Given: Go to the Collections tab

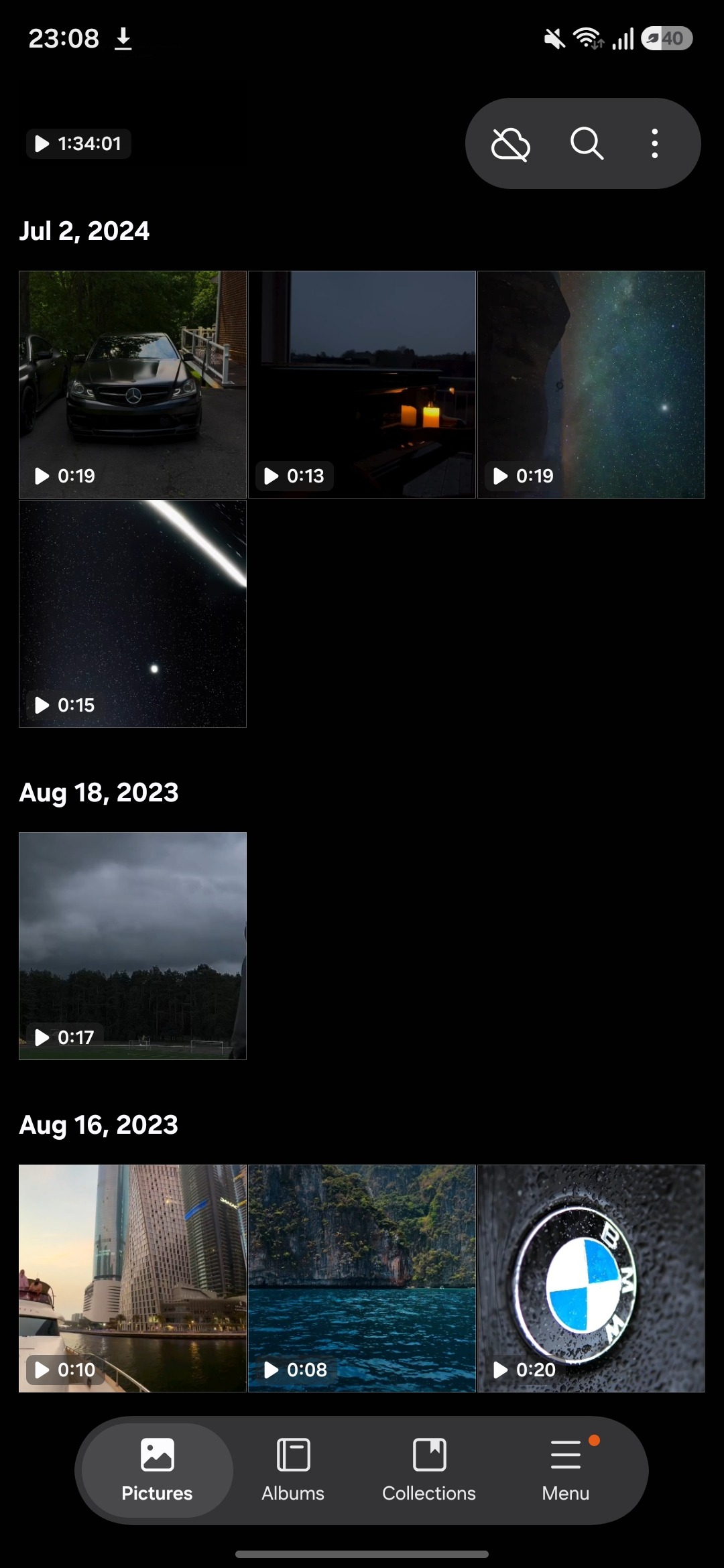Looking at the screenshot, I should pyautogui.click(x=429, y=1470).
